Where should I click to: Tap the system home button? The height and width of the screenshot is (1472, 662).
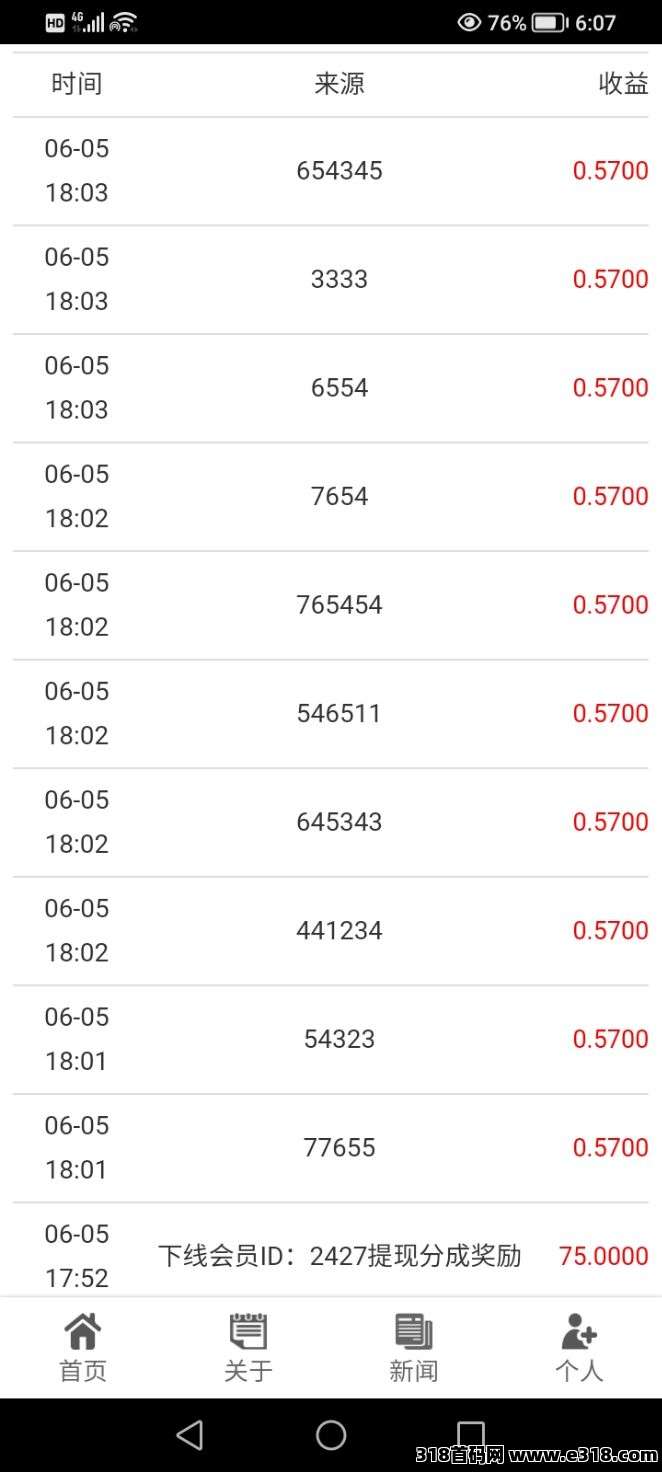(331, 1435)
